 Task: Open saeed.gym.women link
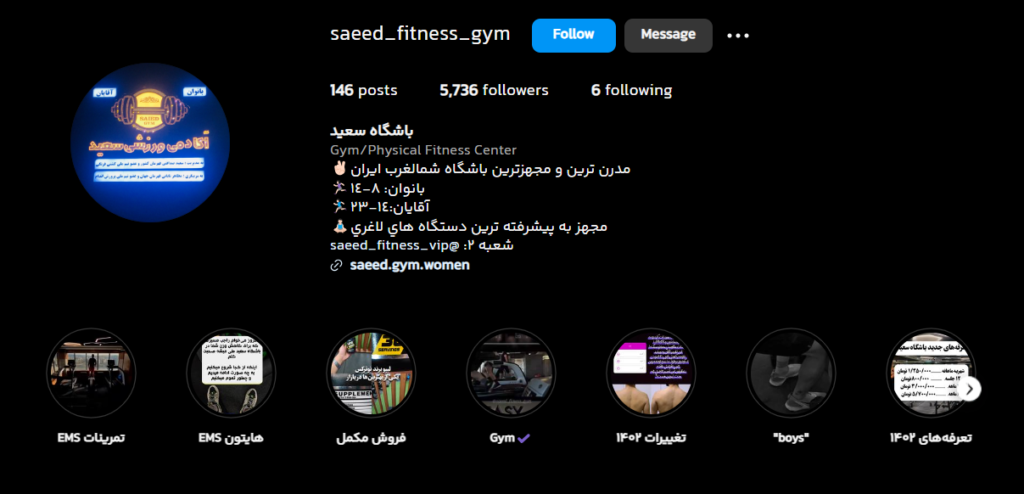click(x=410, y=265)
